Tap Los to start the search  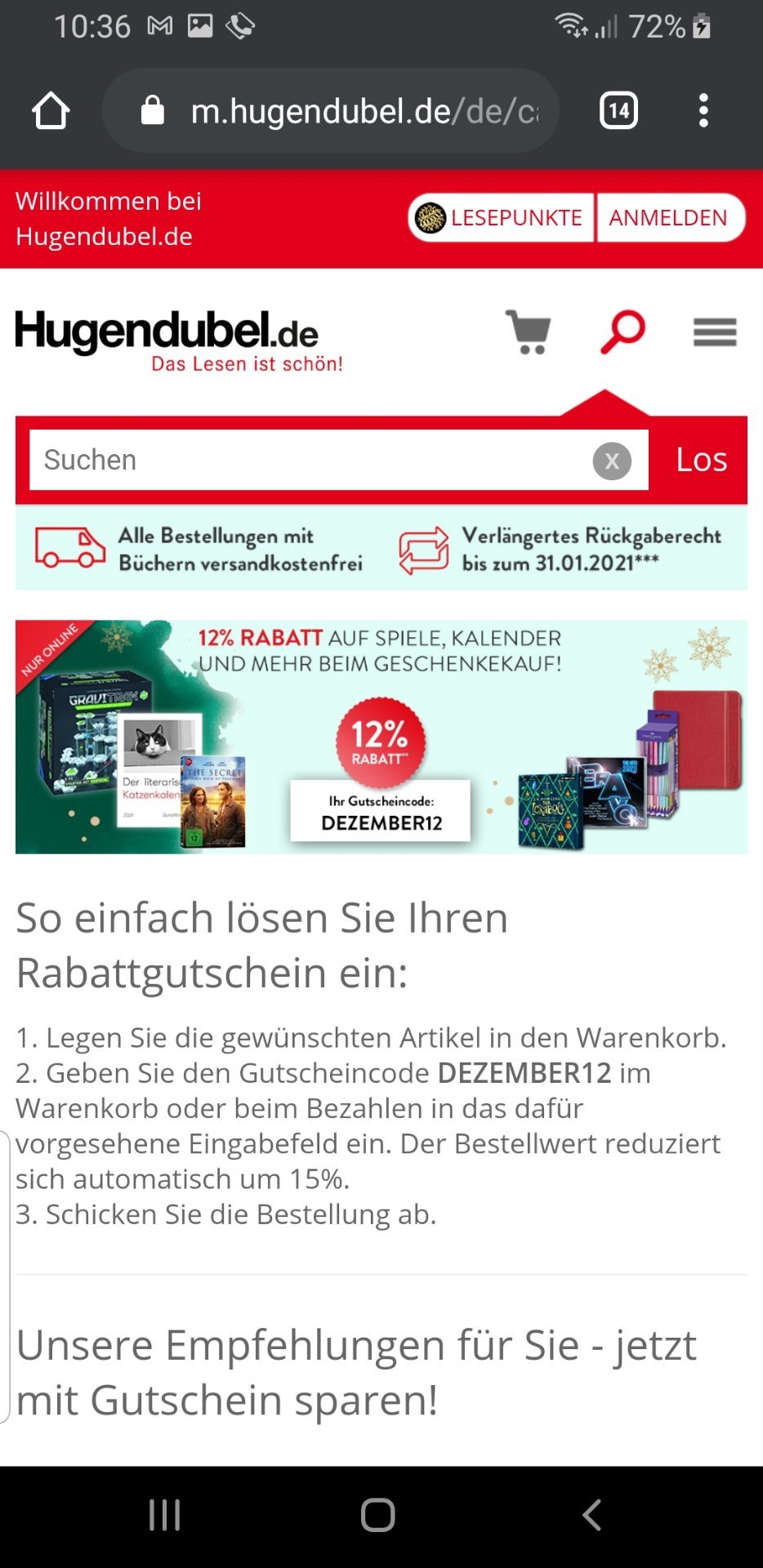701,460
